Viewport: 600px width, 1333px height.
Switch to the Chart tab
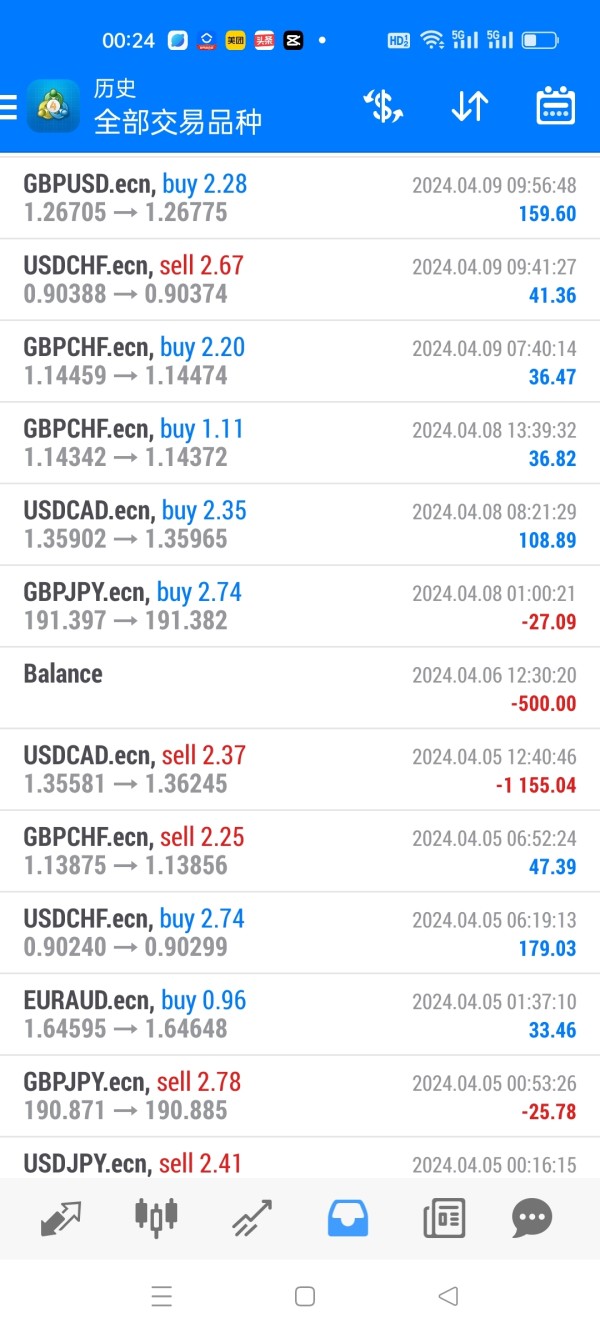pos(156,1218)
